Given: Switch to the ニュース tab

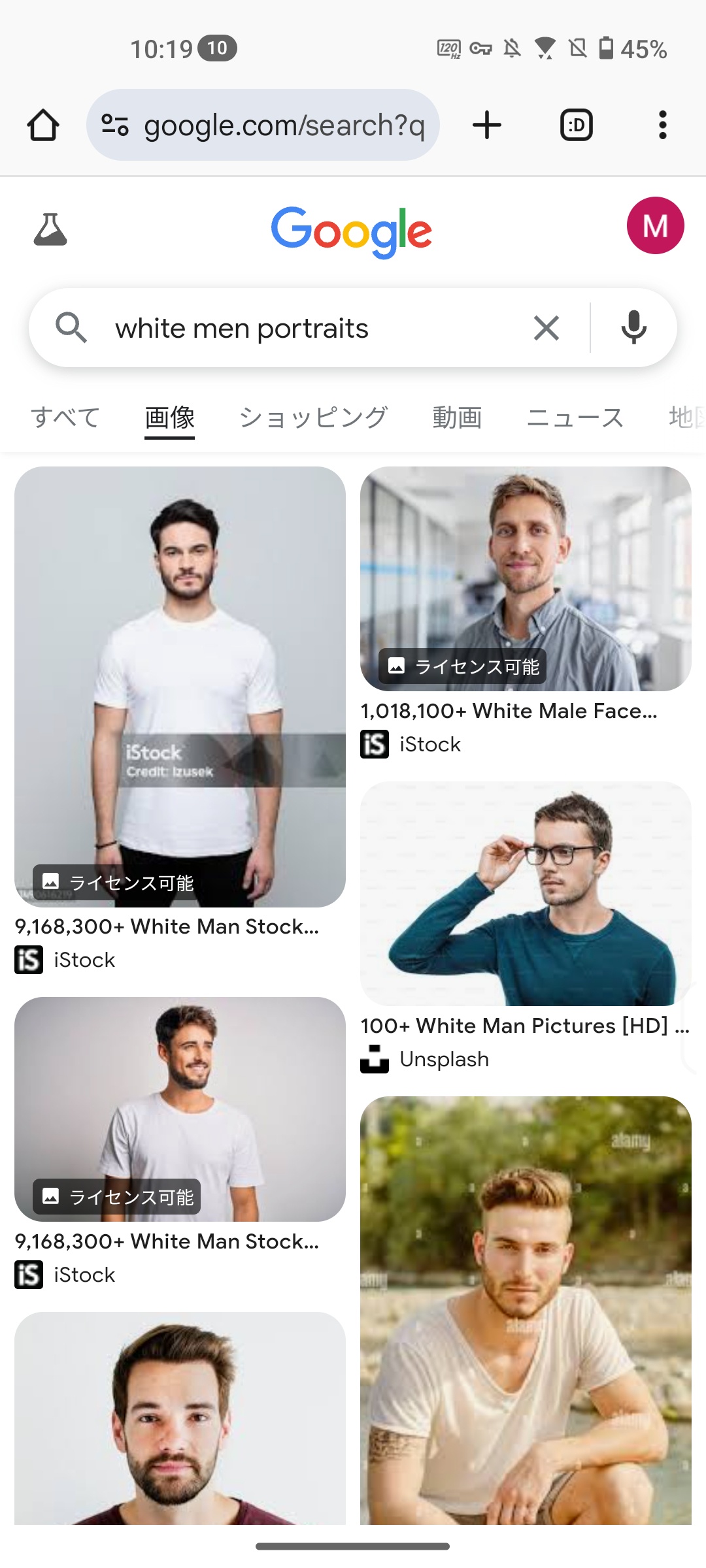Looking at the screenshot, I should pyautogui.click(x=575, y=417).
